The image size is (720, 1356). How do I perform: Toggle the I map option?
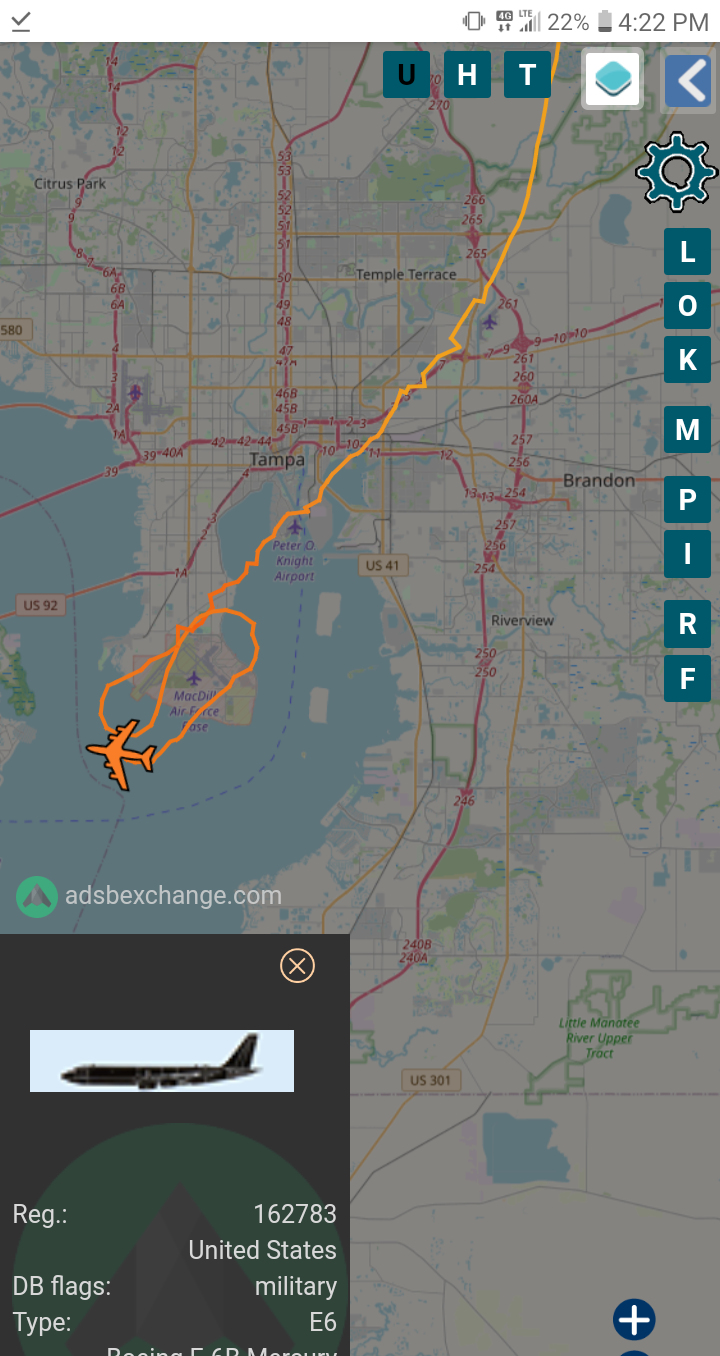click(687, 554)
